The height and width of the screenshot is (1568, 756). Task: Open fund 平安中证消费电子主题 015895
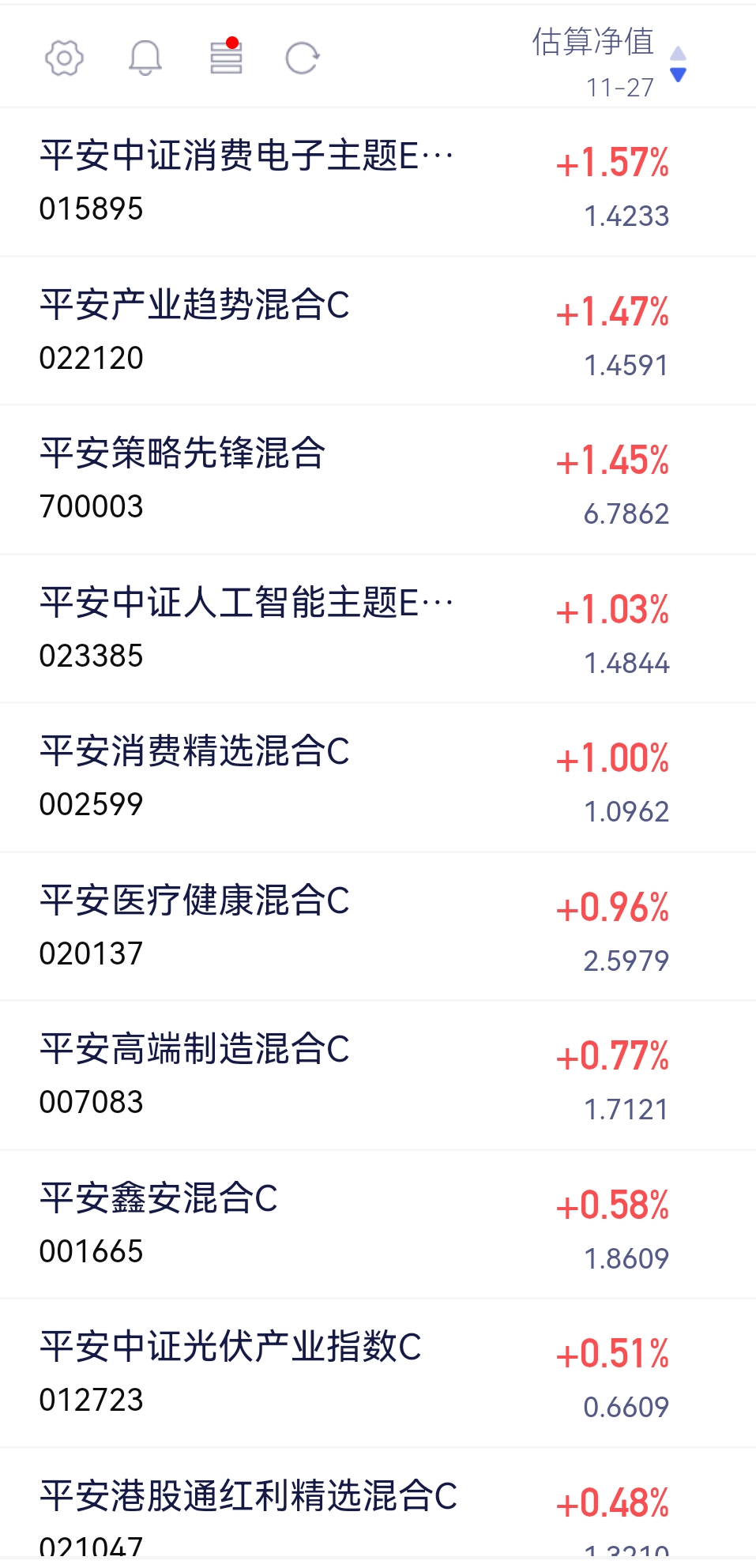[x=246, y=182]
